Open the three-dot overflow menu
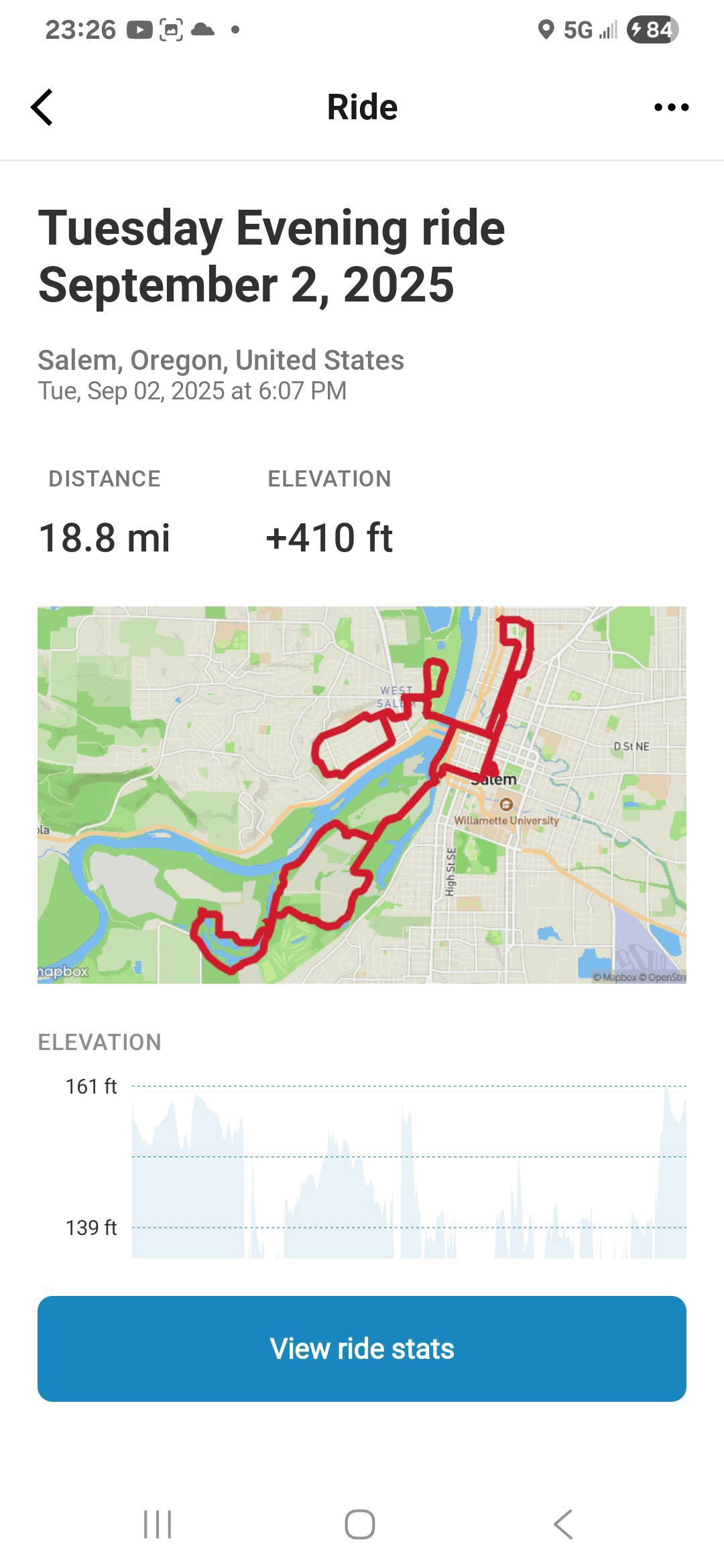 click(x=671, y=107)
